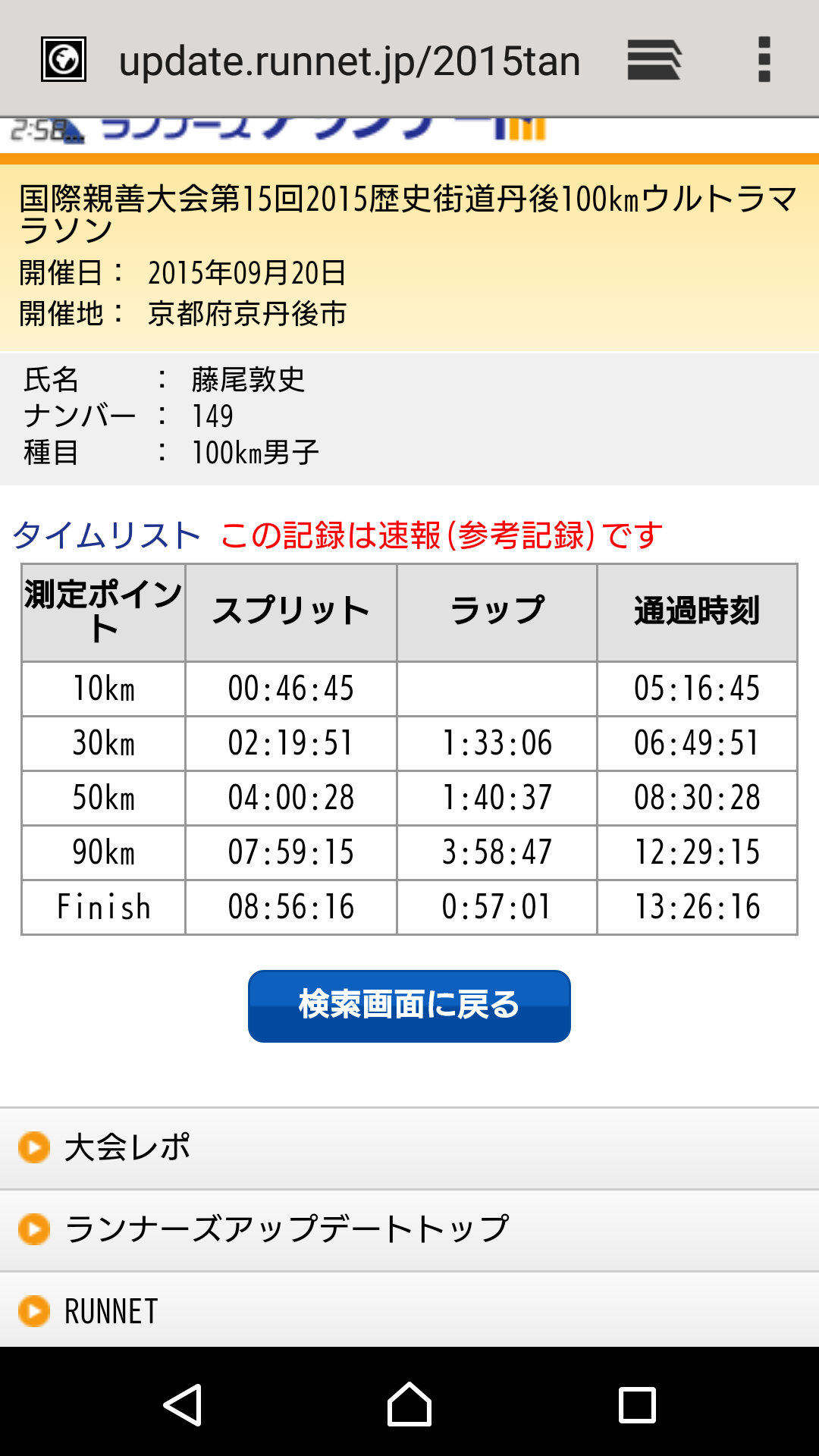Open 大会レポ link

pos(409,1148)
